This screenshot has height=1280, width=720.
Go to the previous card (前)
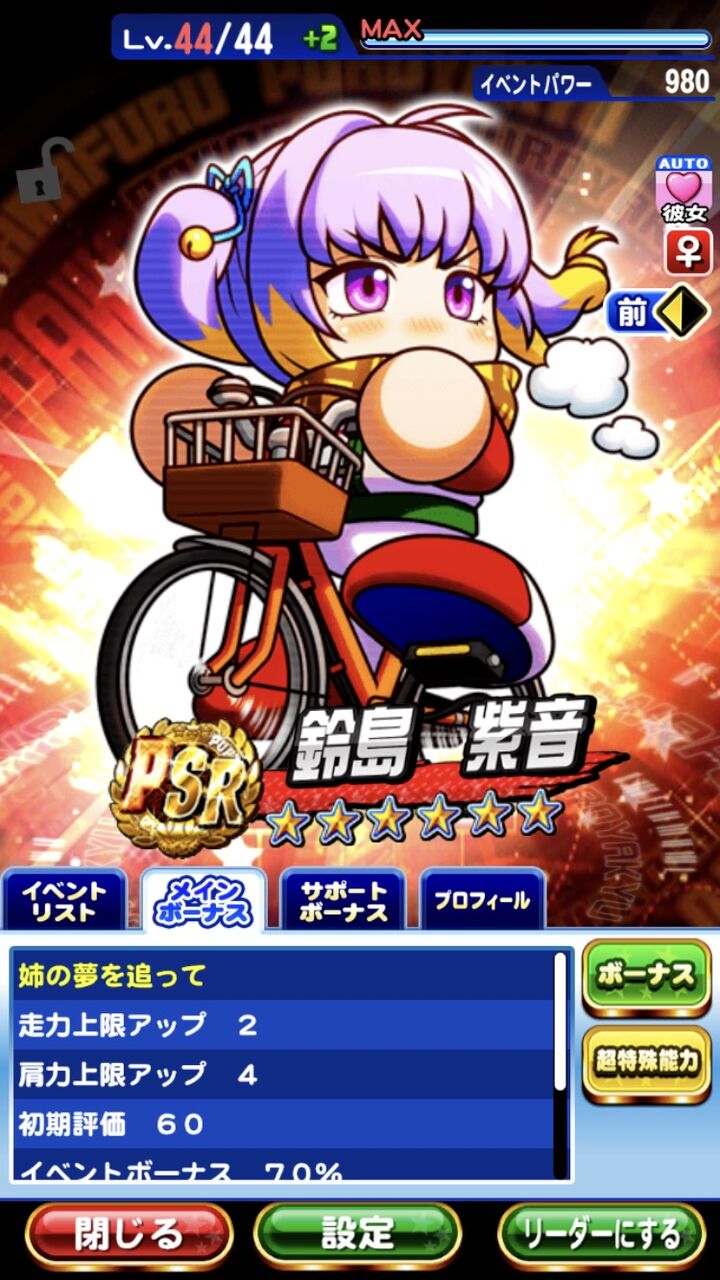pyautogui.click(x=657, y=313)
